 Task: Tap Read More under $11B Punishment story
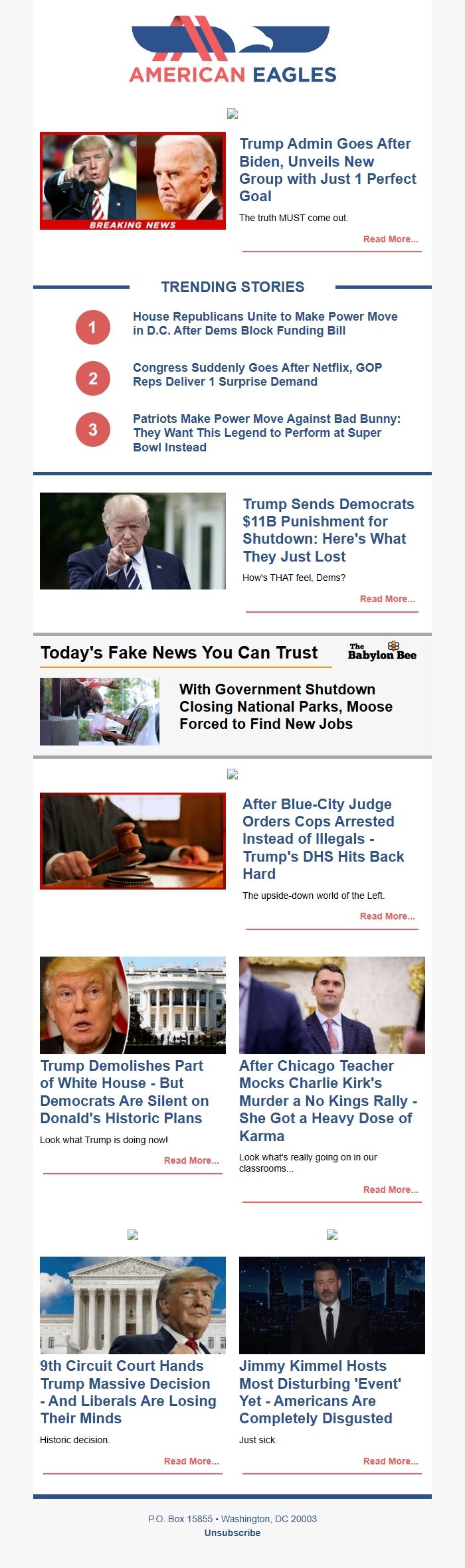tap(387, 599)
